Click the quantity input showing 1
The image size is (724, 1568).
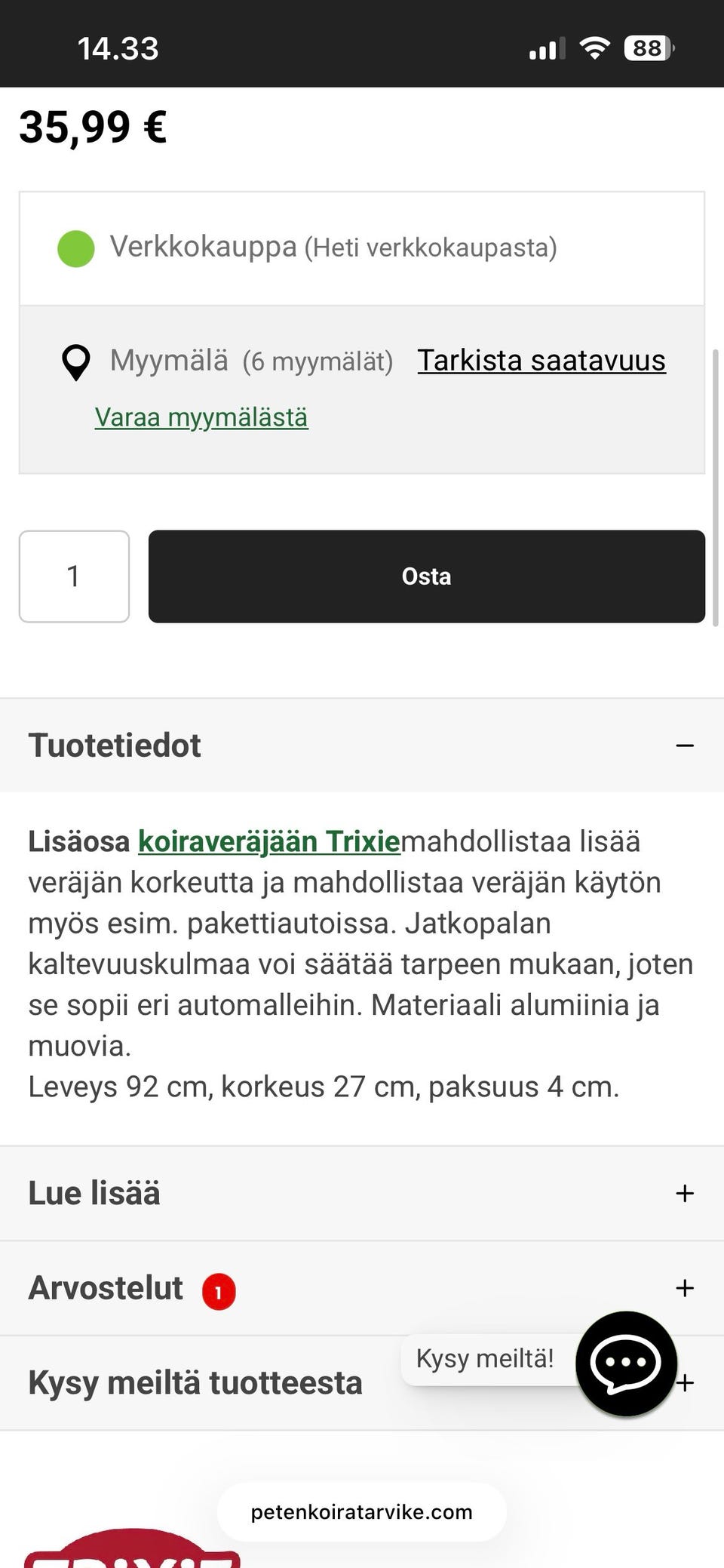pos(74,577)
